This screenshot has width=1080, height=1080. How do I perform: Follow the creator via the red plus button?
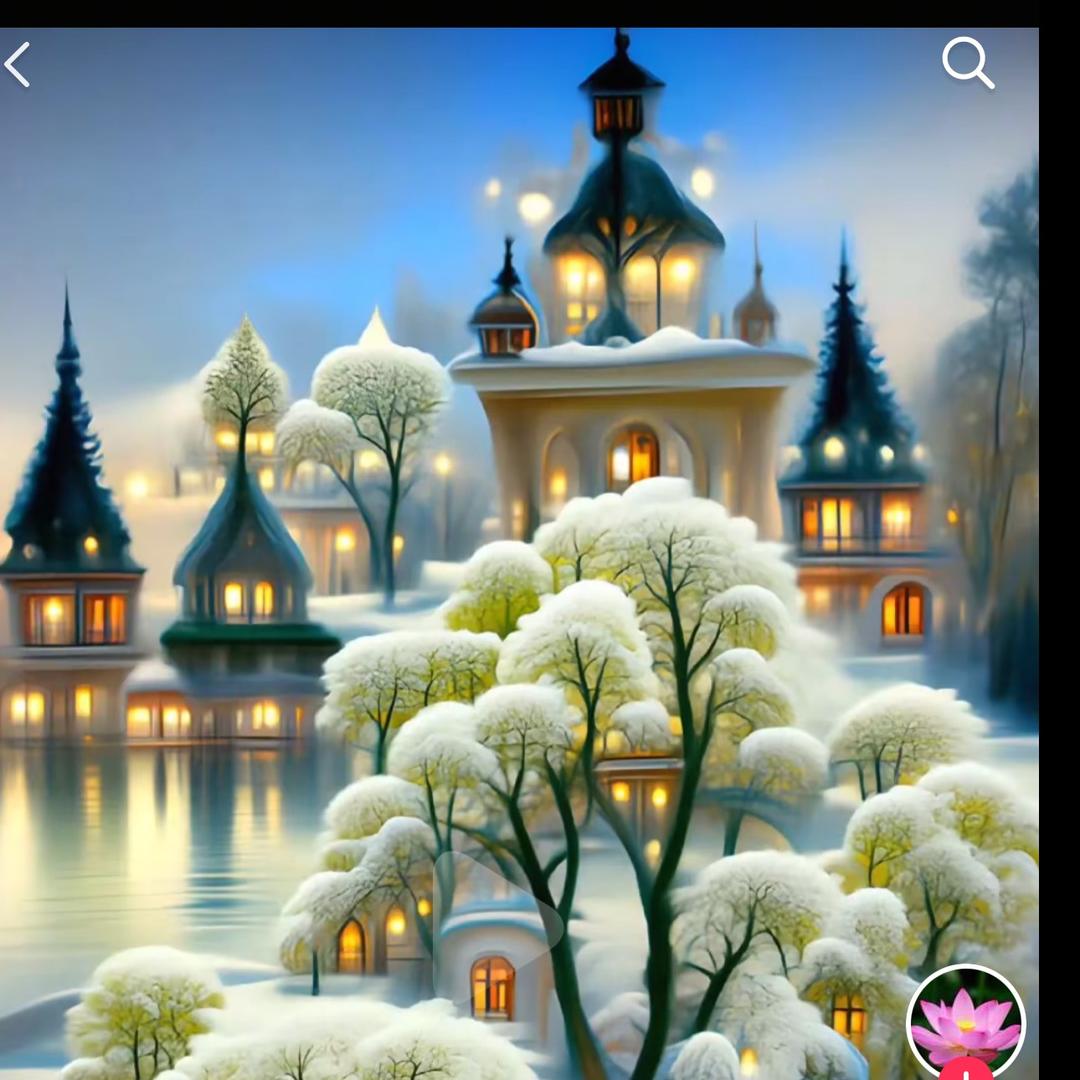pyautogui.click(x=966, y=1071)
